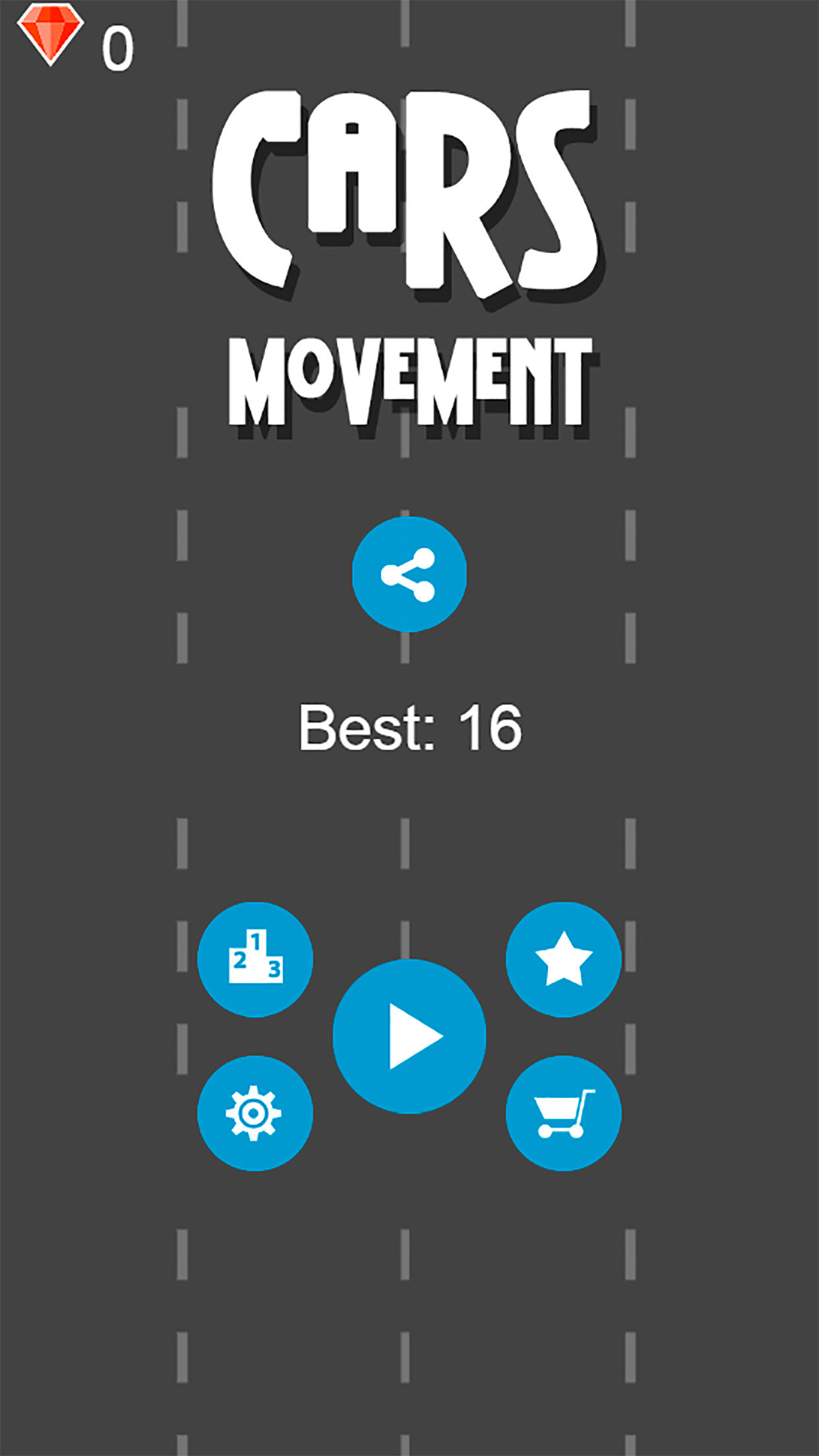Open the shop cart button

[563, 1113]
